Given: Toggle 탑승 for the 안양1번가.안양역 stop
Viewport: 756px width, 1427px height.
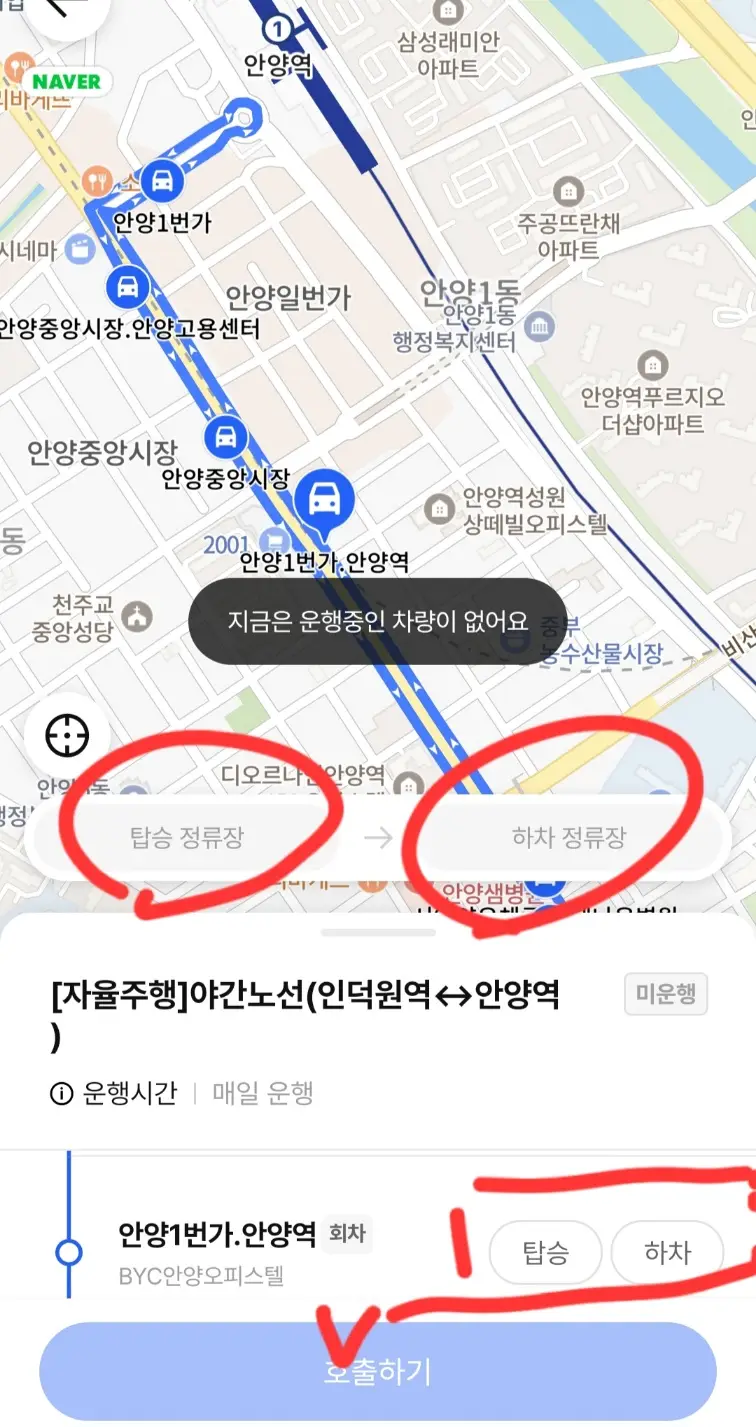Looking at the screenshot, I should tap(546, 1252).
